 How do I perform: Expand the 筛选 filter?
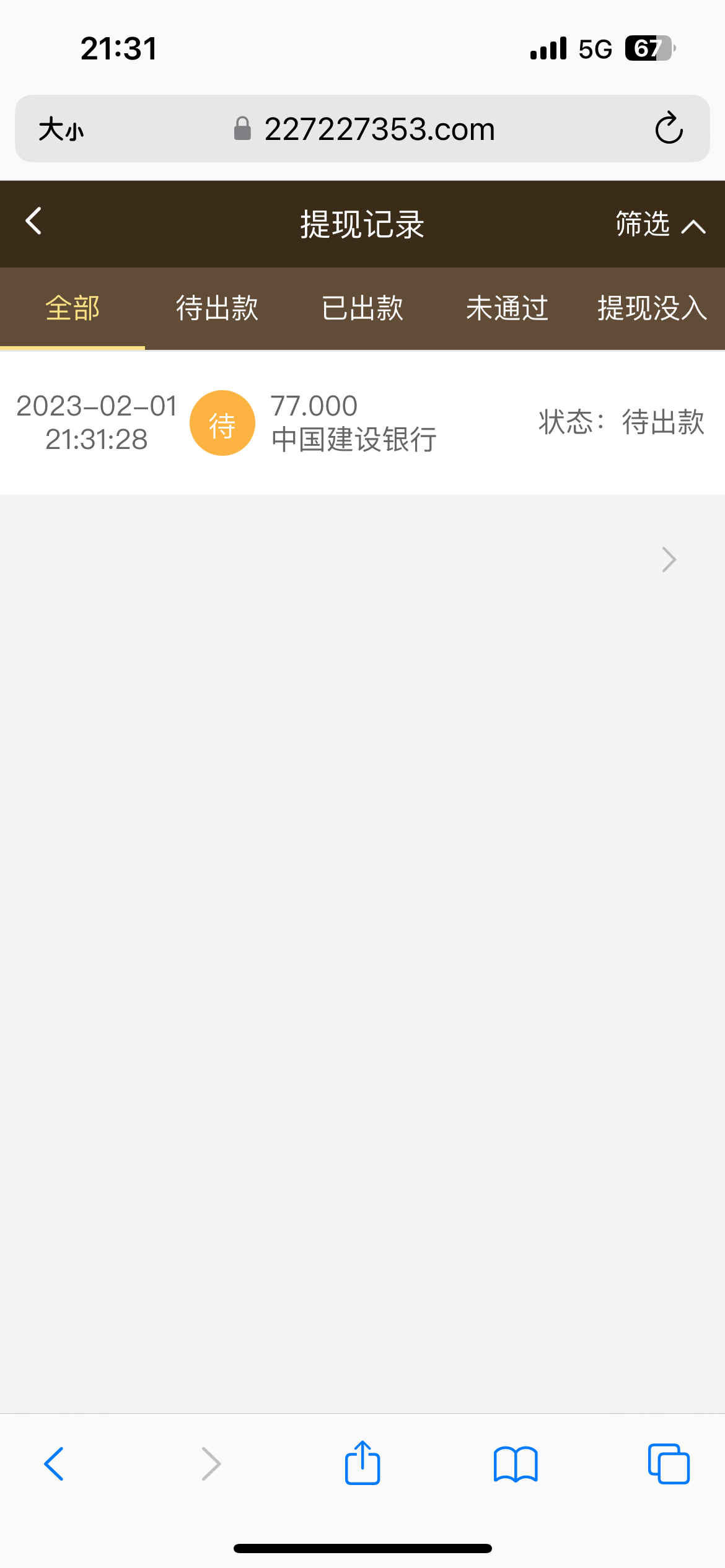659,224
